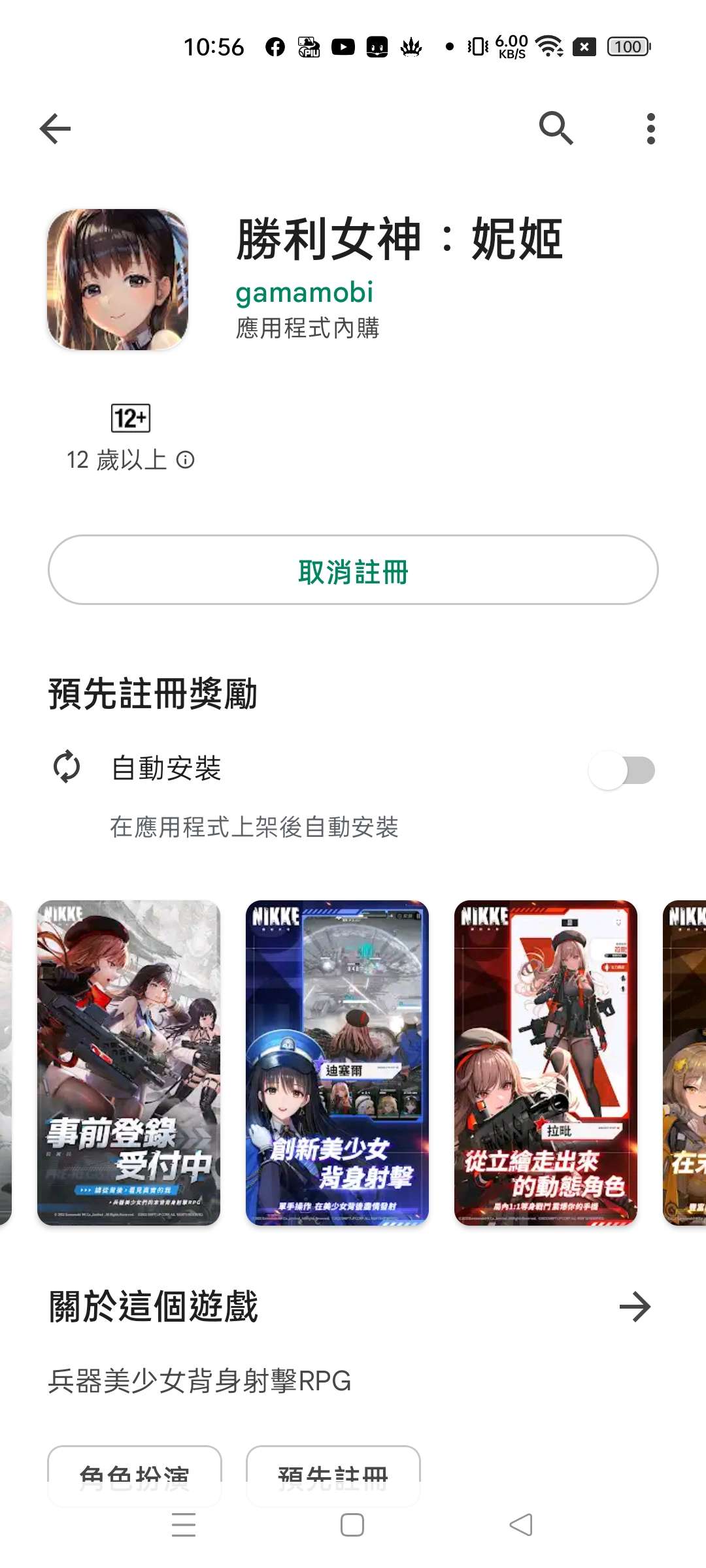The image size is (706, 1568).
Task: Tap the 取消註冊 button
Action: 353,570
